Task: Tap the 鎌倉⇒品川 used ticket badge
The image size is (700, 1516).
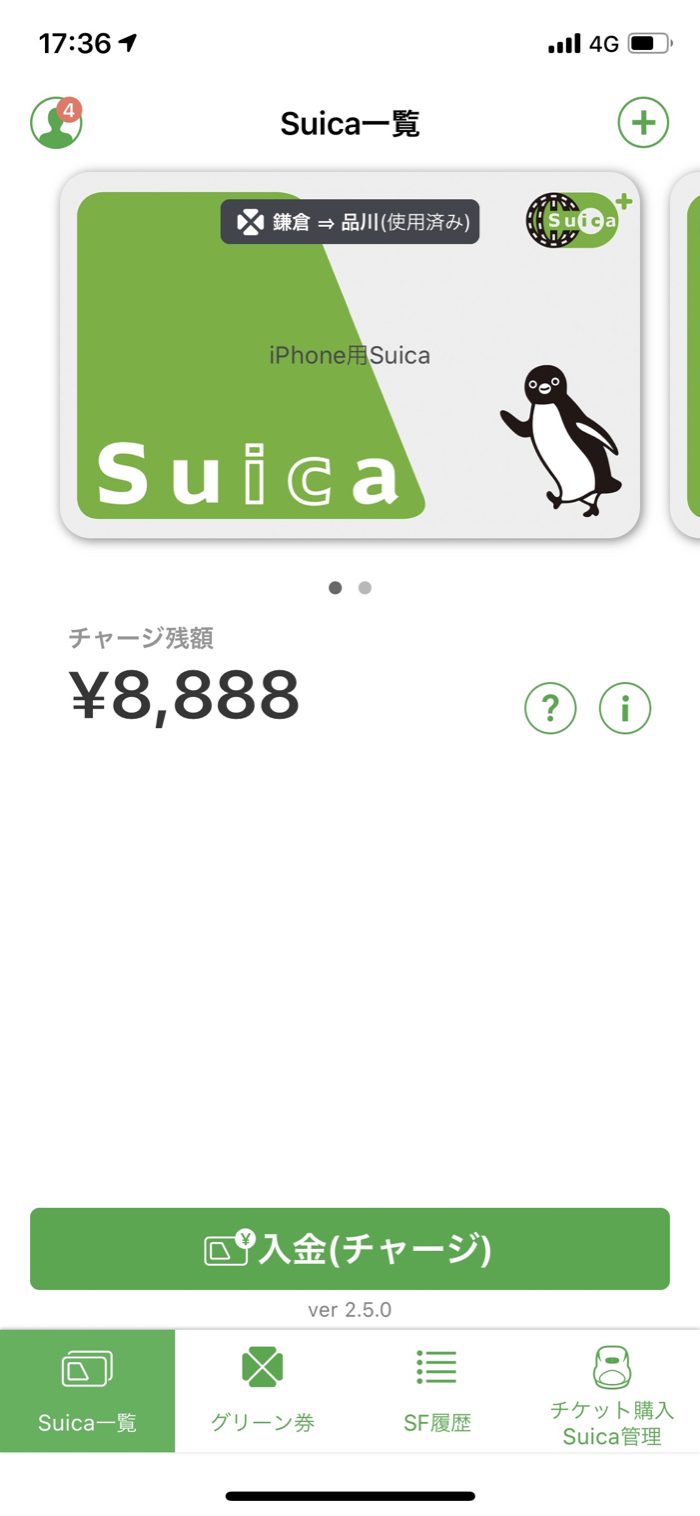Action: point(350,222)
